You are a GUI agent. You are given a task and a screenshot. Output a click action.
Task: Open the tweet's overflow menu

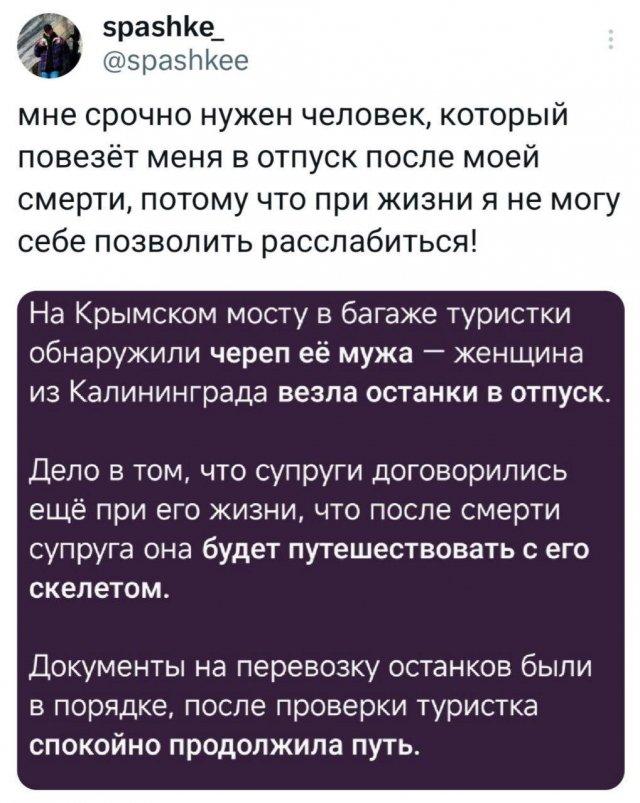613,42
